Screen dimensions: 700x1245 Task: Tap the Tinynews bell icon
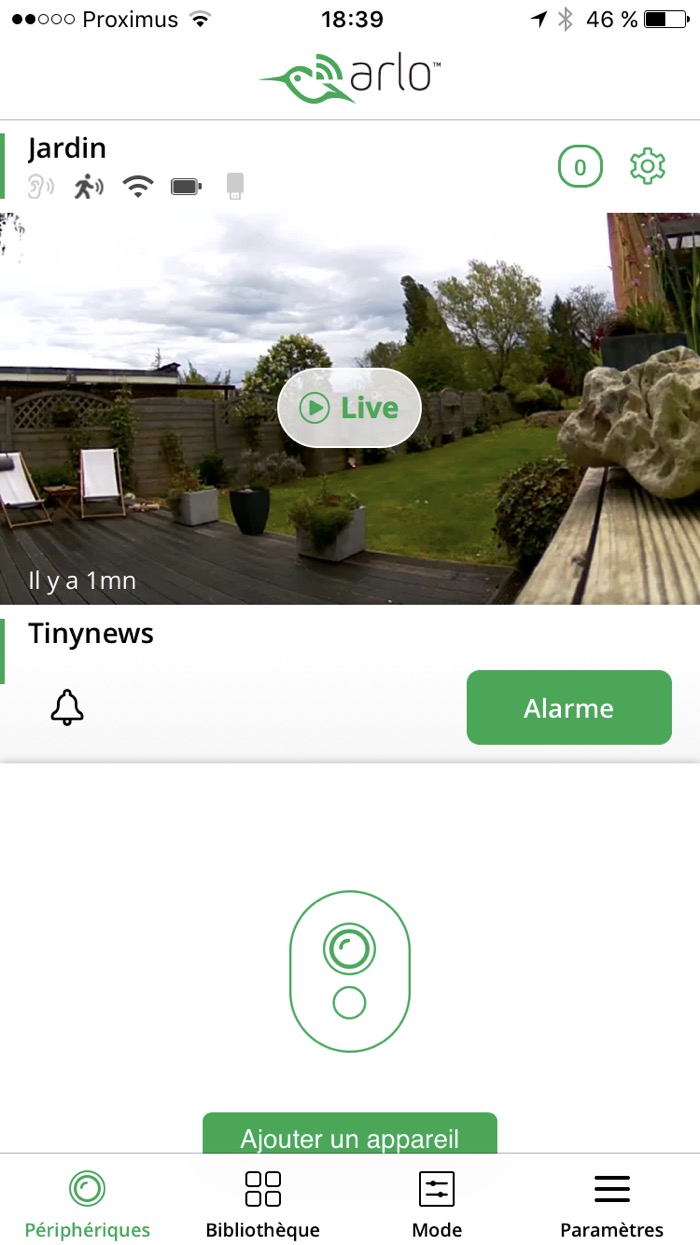(67, 708)
